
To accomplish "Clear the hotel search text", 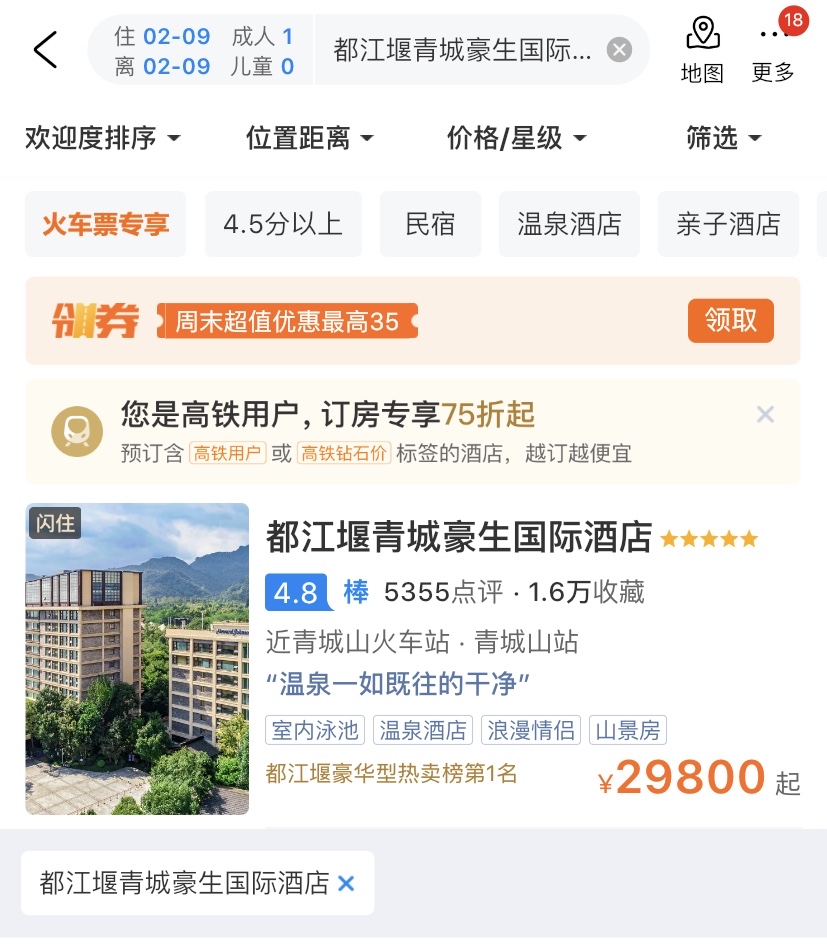I will pyautogui.click(x=620, y=50).
